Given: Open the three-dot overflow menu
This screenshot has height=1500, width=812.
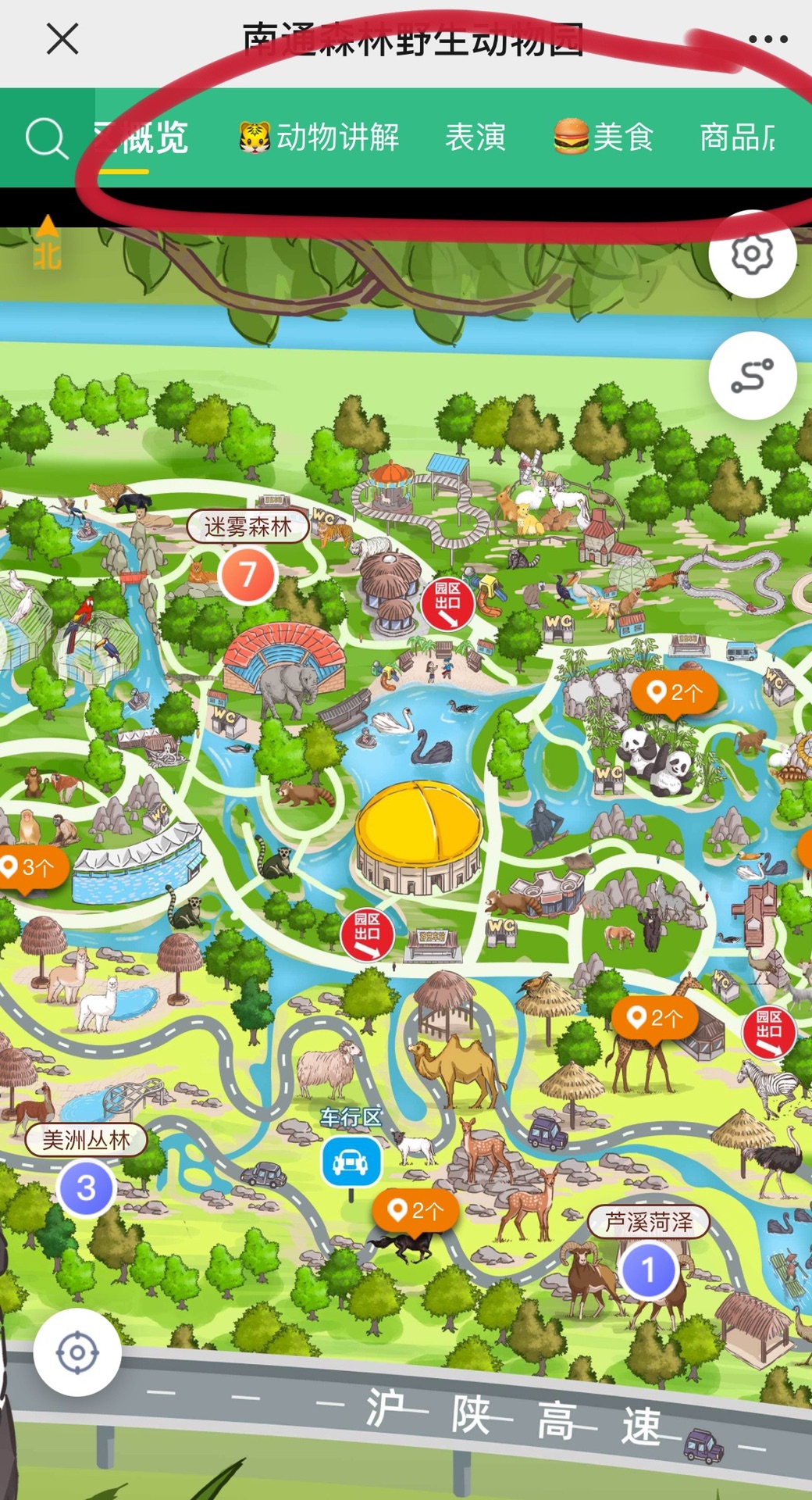Looking at the screenshot, I should point(767,39).
